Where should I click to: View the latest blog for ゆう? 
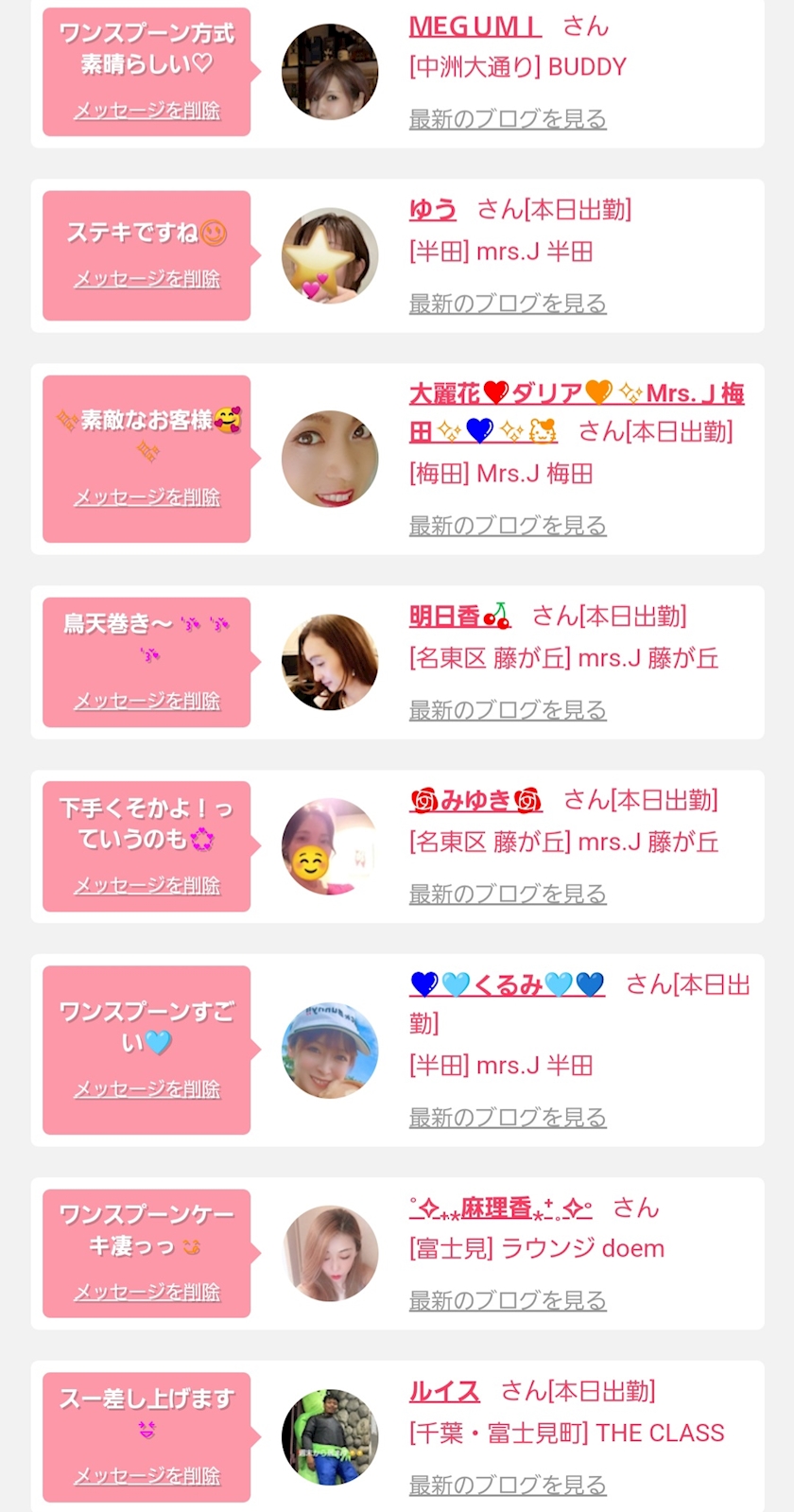pos(508,304)
